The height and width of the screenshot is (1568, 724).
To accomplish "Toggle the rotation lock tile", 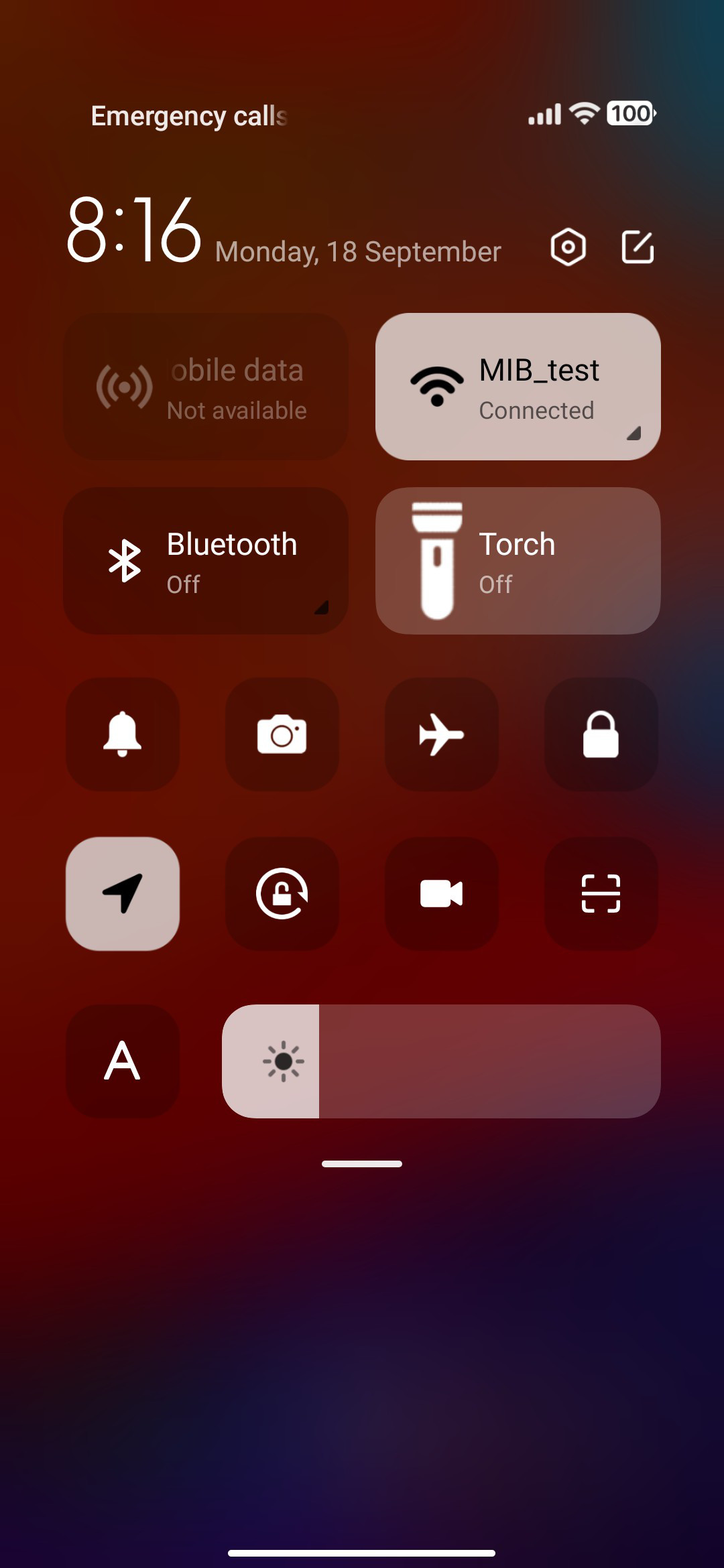I will click(282, 894).
